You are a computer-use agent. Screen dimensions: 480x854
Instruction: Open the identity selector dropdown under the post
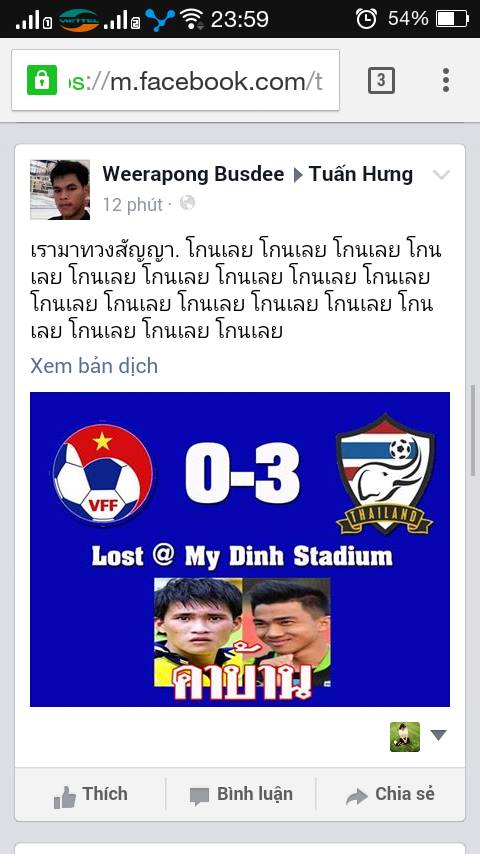418,736
